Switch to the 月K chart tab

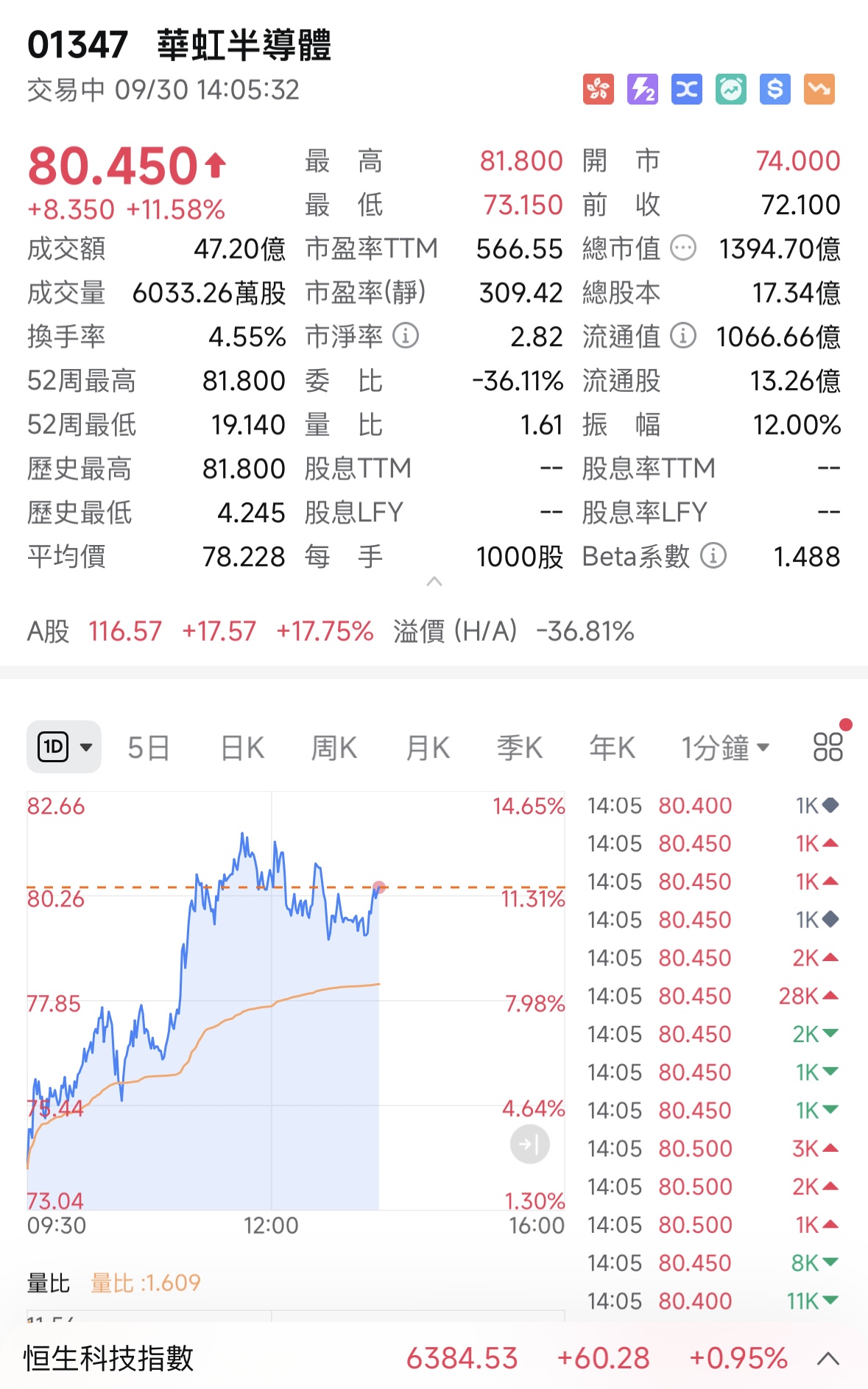[x=426, y=746]
